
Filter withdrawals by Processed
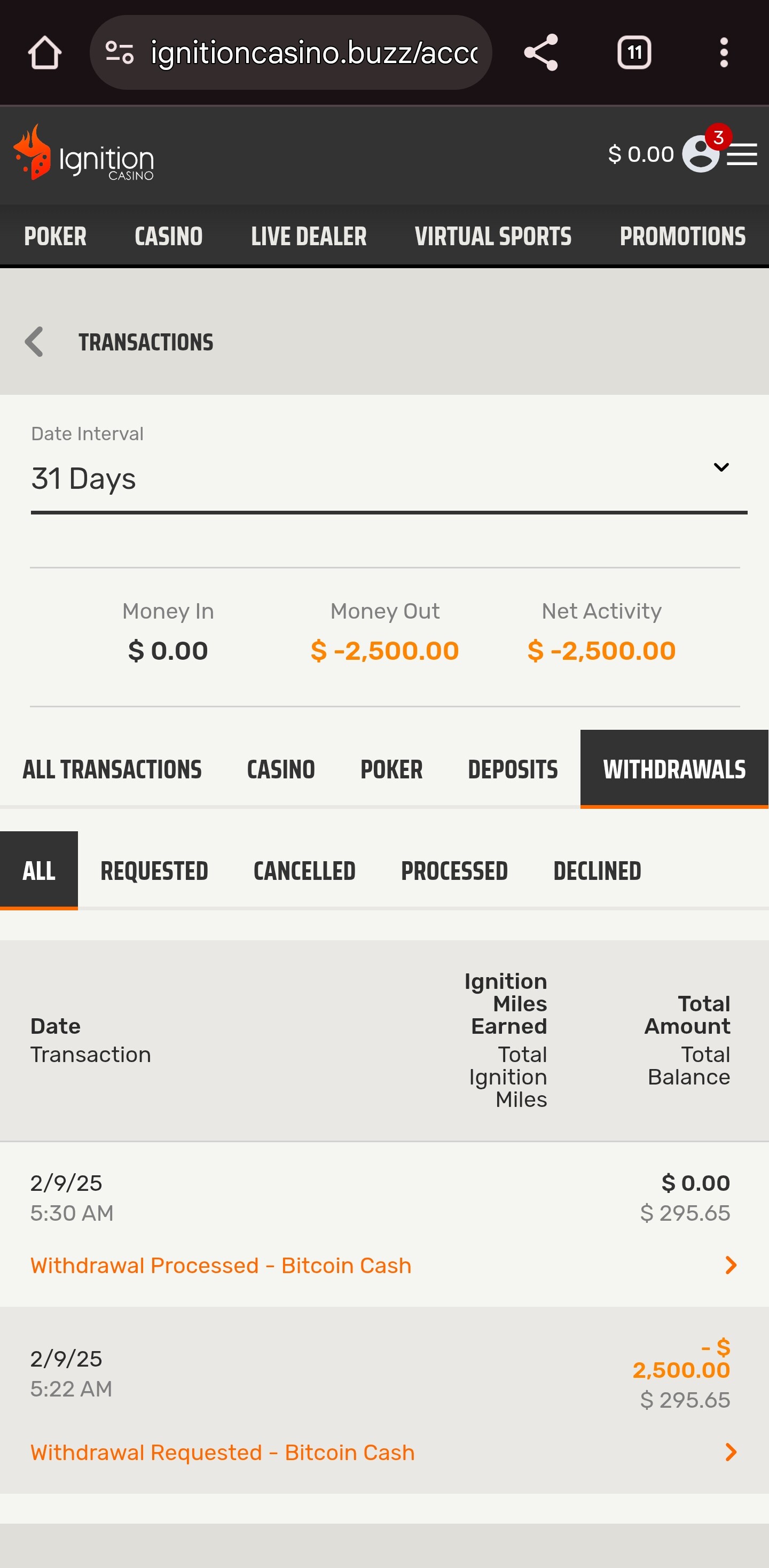(x=454, y=870)
